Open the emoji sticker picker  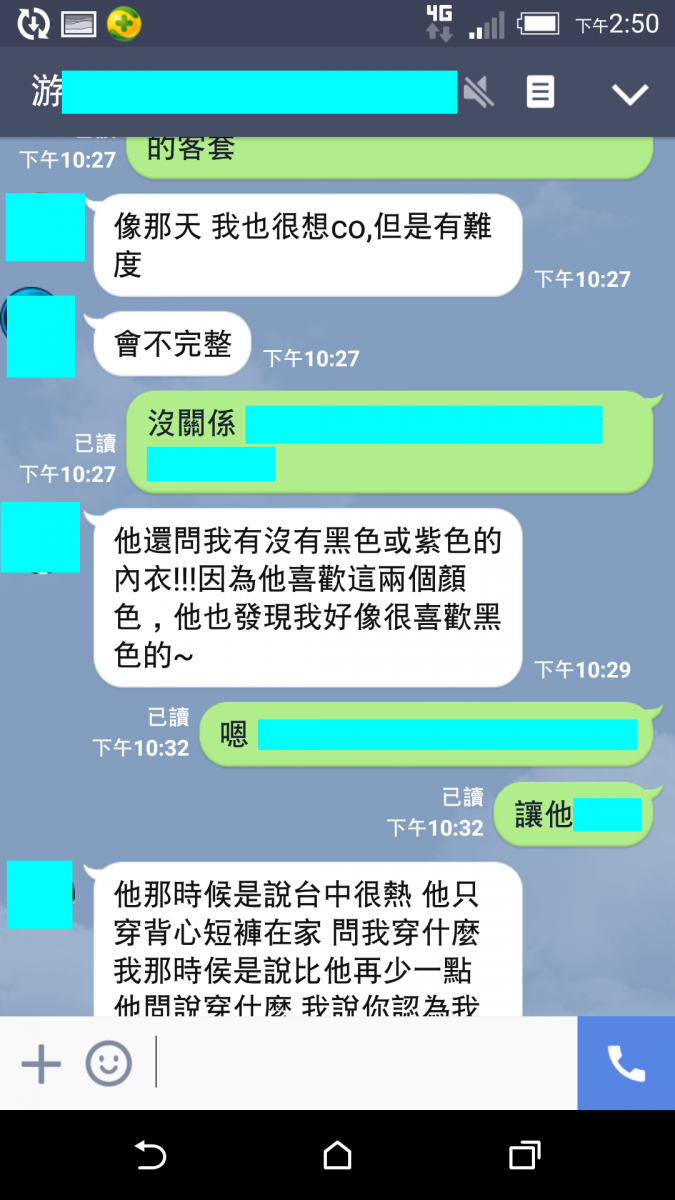pyautogui.click(x=108, y=1064)
